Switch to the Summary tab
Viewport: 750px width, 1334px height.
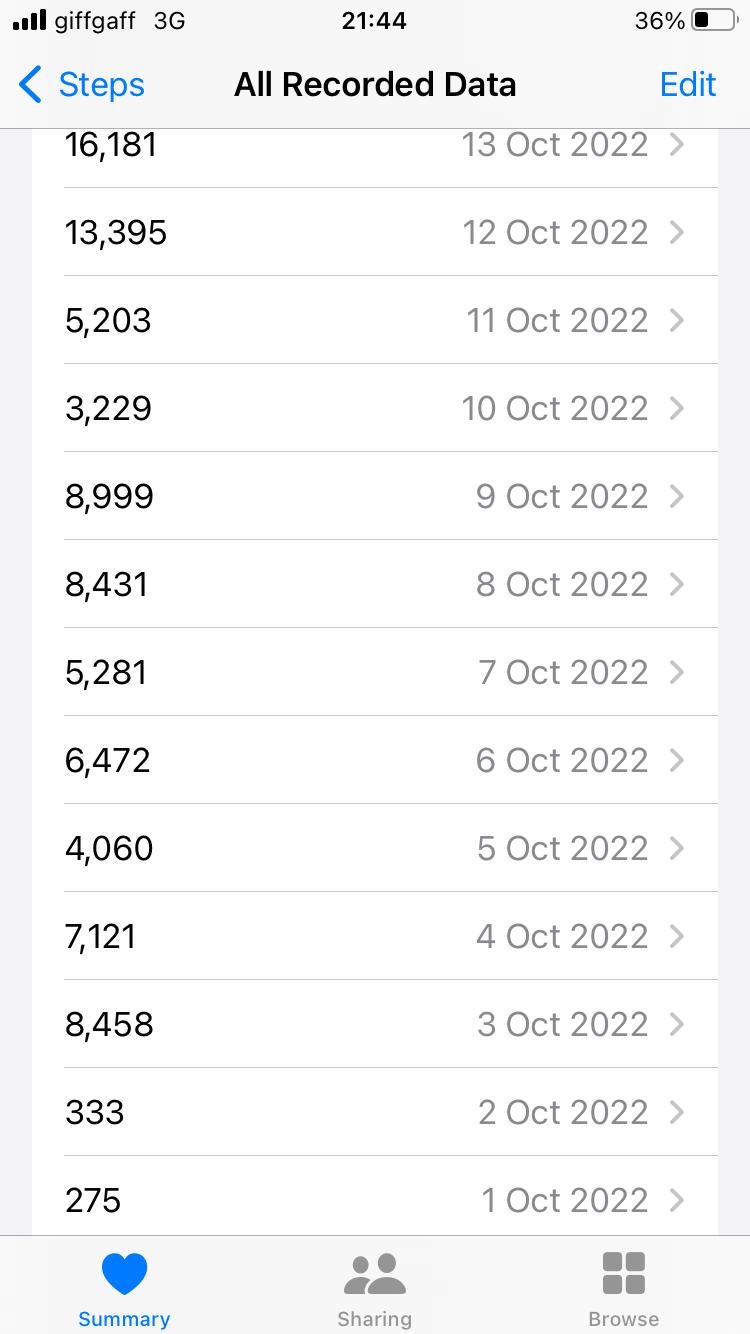pos(124,1288)
